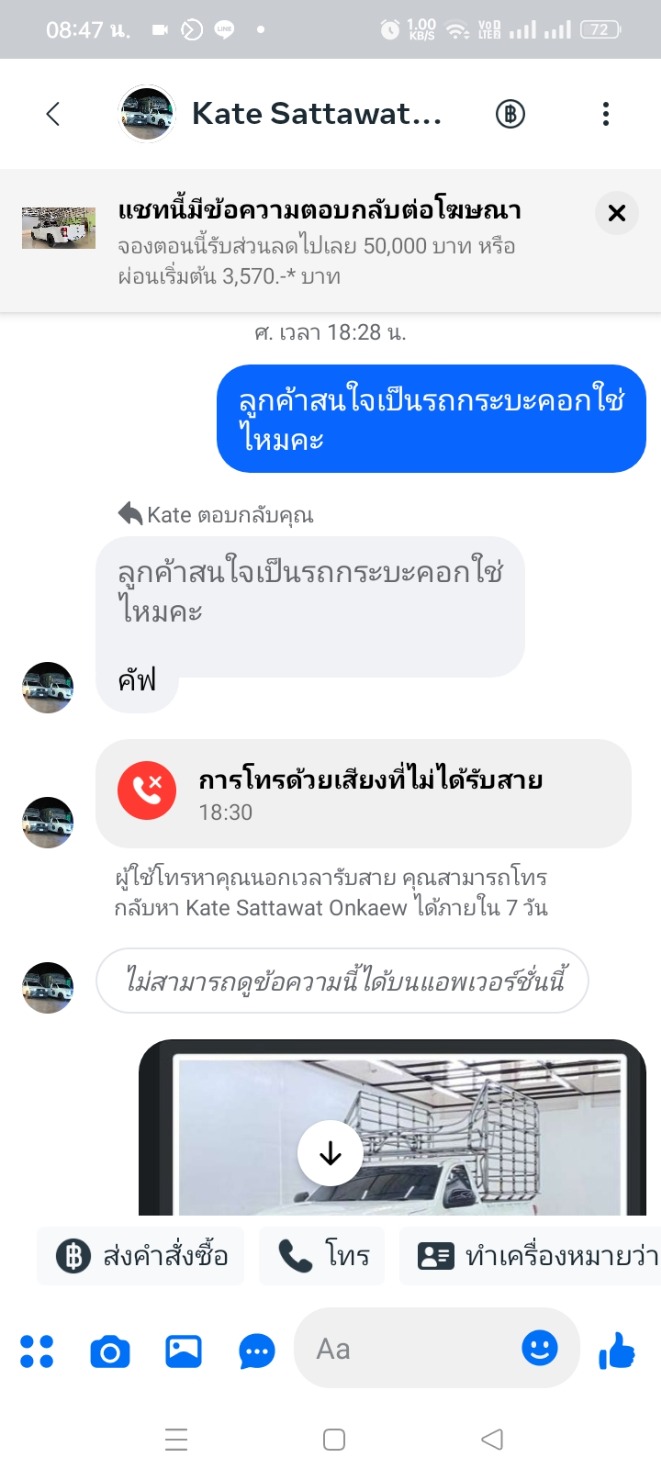Open the emoji picker
This screenshot has height=1480, width=661.
[x=539, y=1349]
